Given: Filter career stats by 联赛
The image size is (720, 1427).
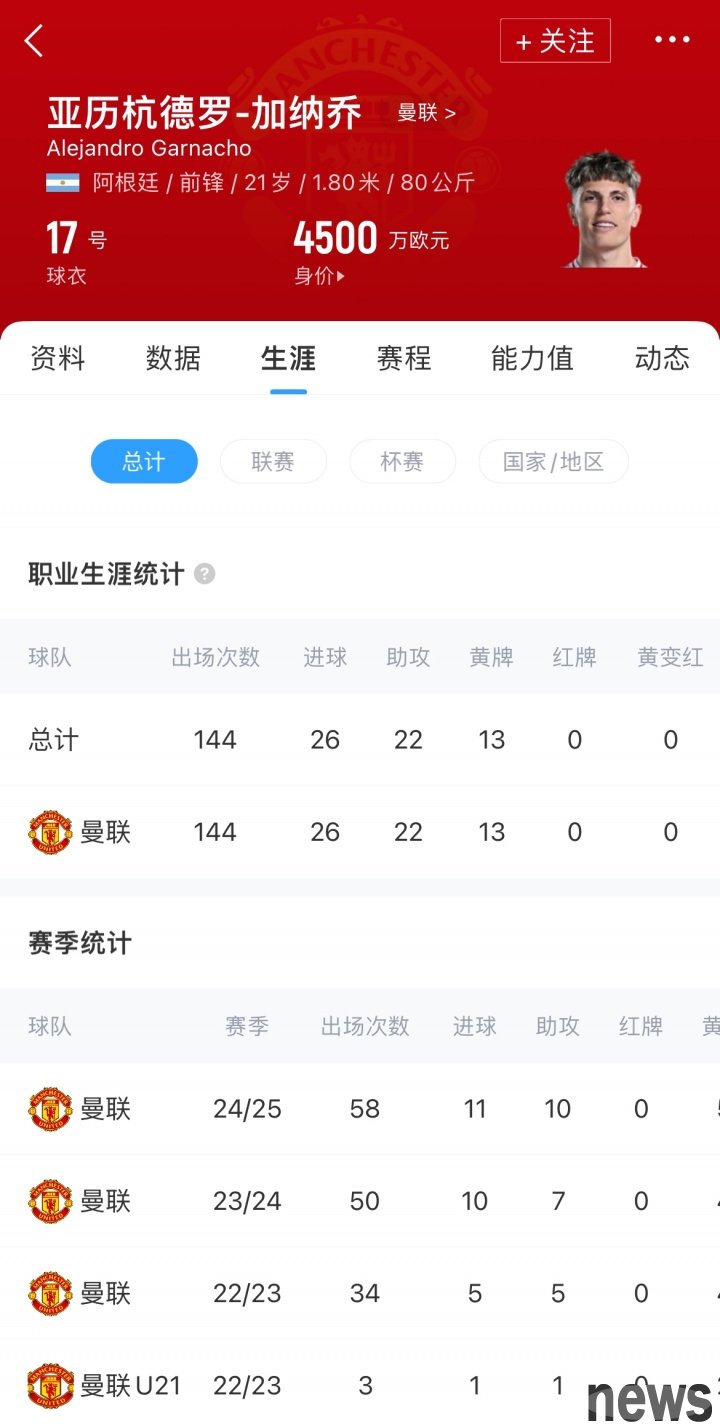Looking at the screenshot, I should click(x=273, y=461).
